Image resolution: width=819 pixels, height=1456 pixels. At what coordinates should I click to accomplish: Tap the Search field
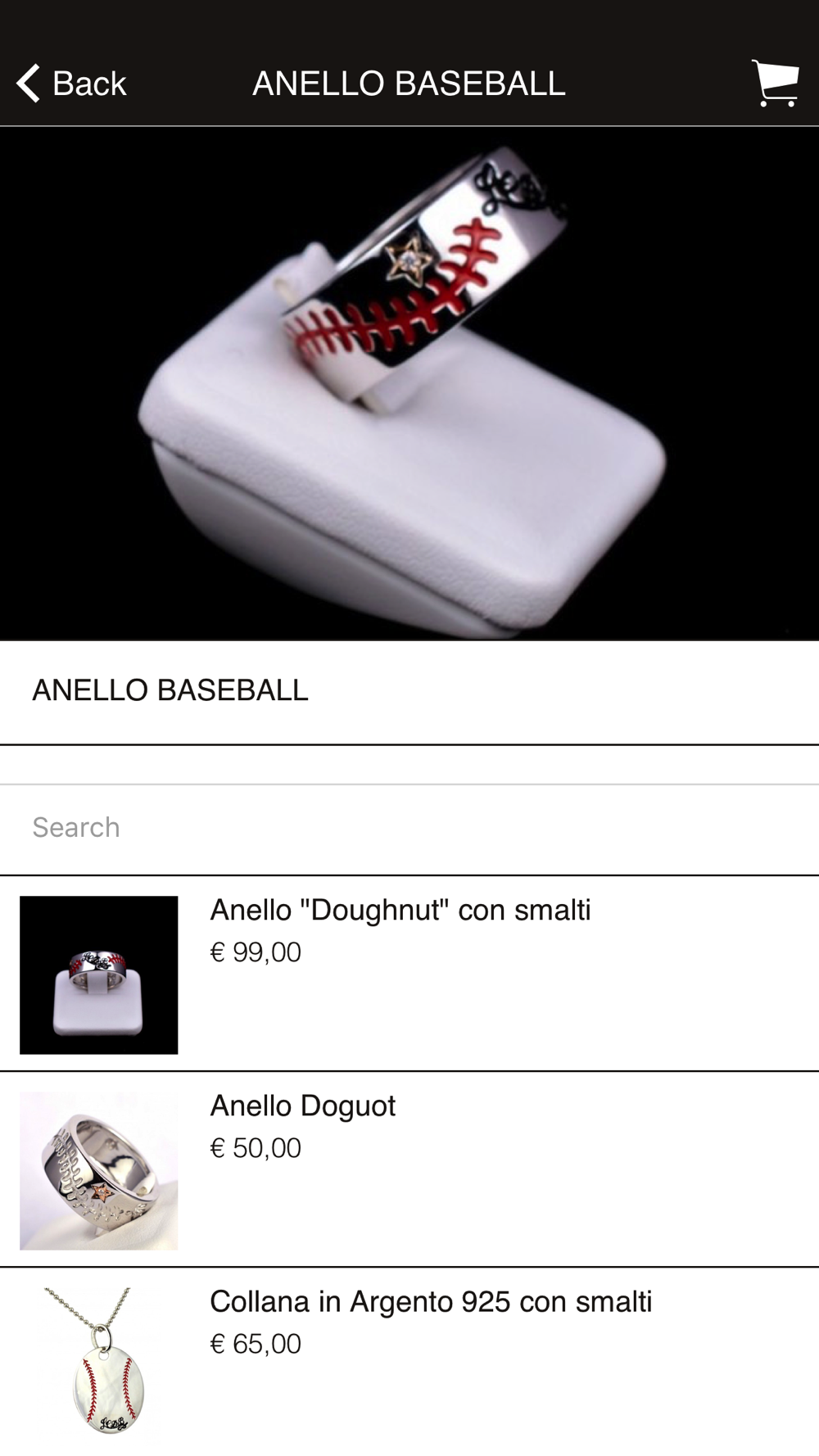[x=409, y=827]
